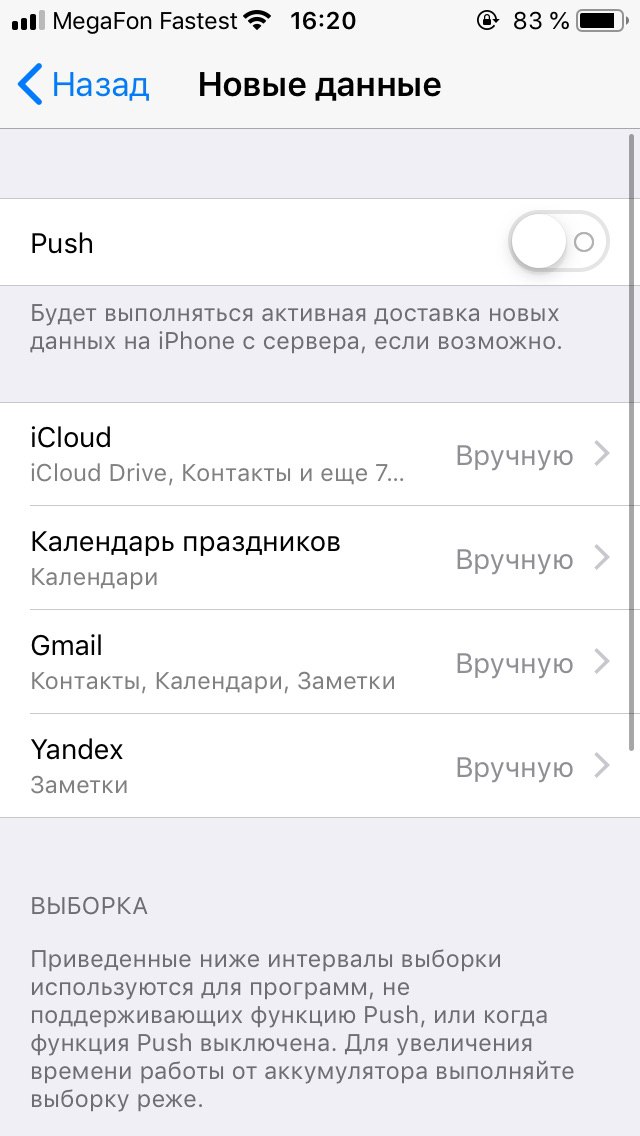Open the Календарь праздников row
The height and width of the screenshot is (1136, 640).
tap(320, 558)
